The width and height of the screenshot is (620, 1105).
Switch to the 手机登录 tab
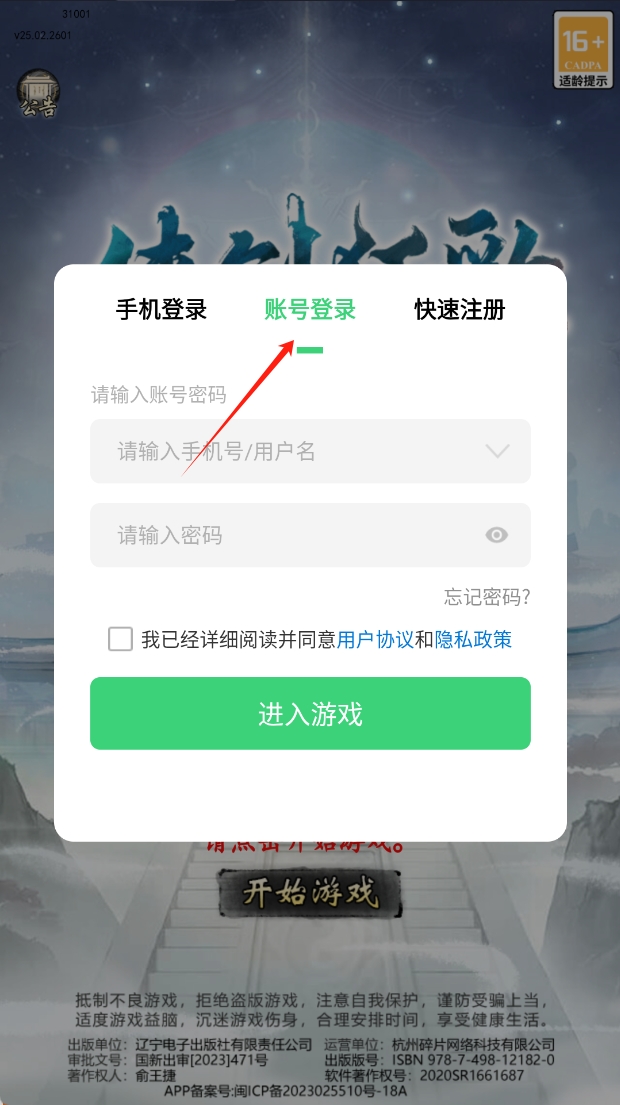click(x=161, y=310)
